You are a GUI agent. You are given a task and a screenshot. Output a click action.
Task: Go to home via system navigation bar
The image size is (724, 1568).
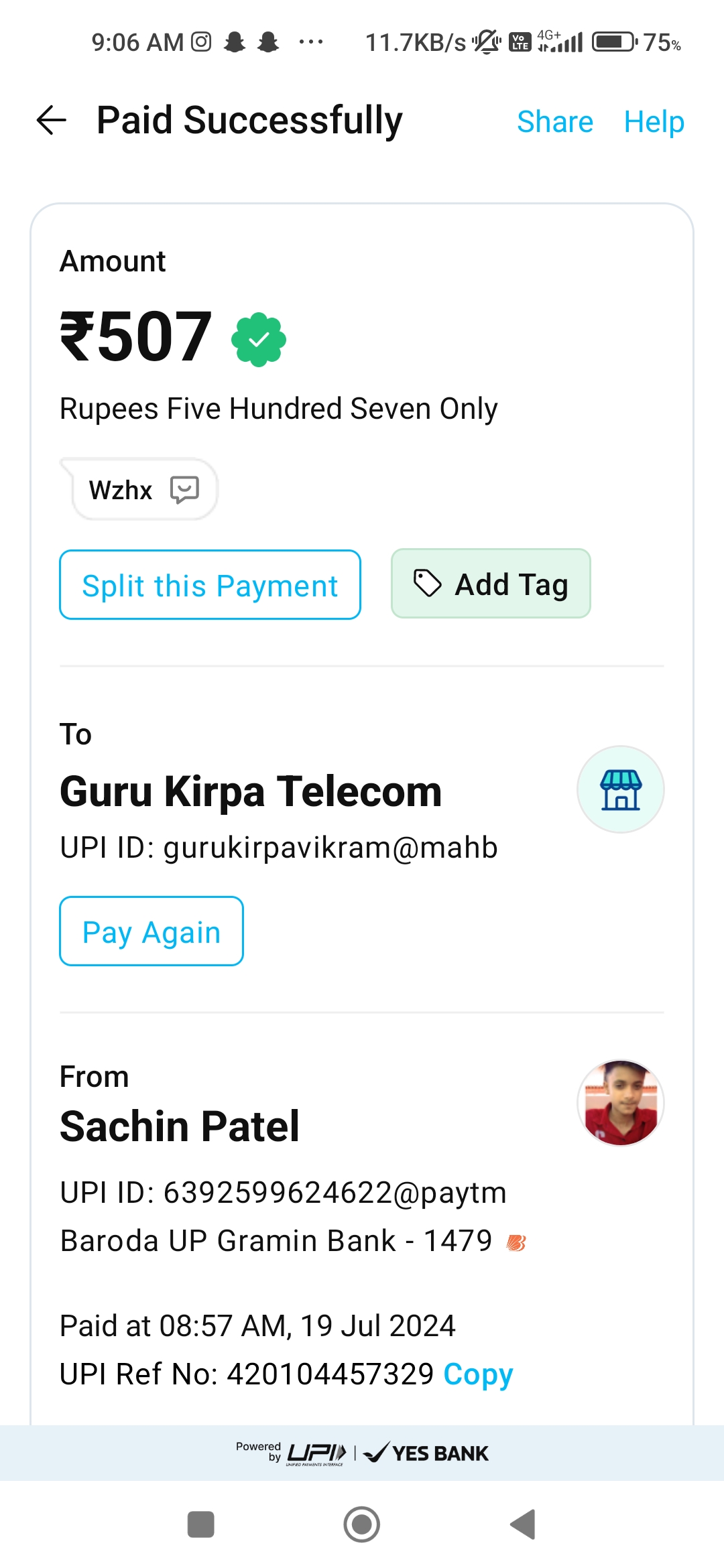point(362,1524)
